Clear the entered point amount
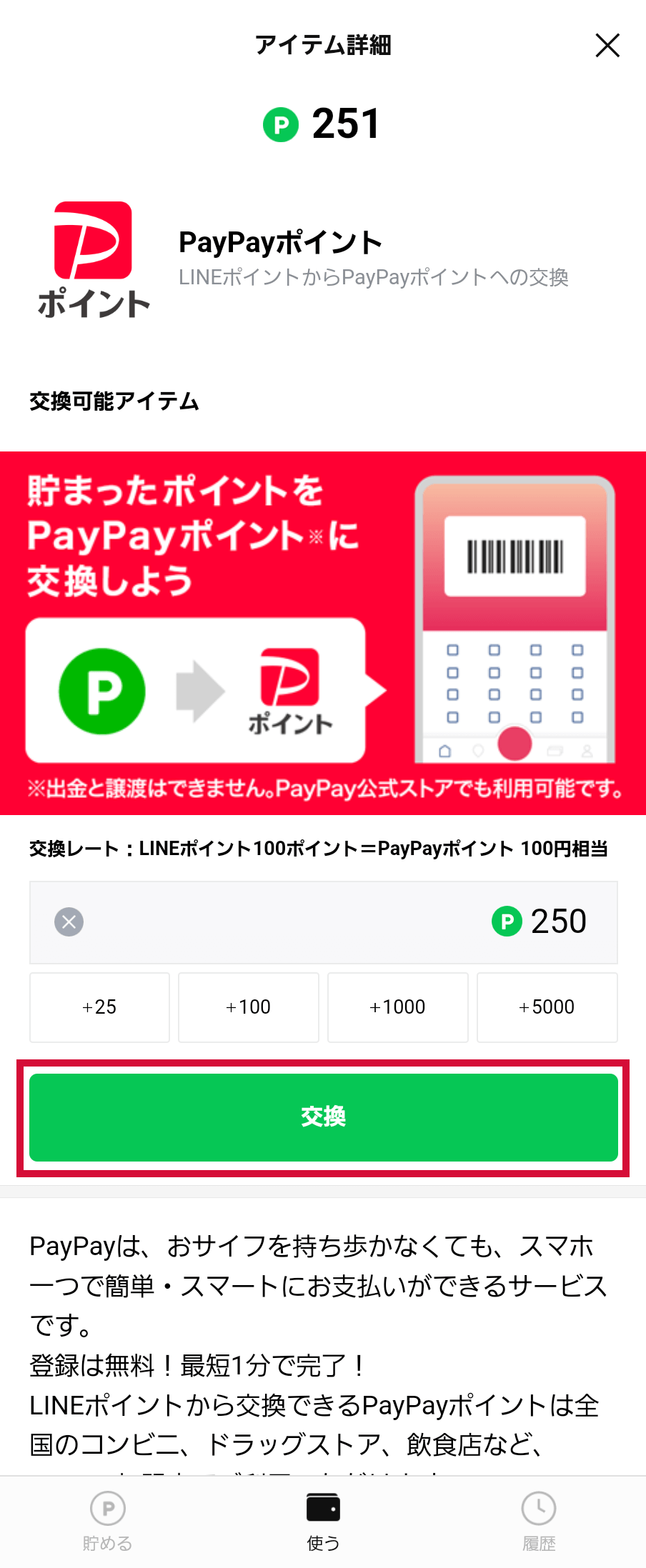This screenshot has height=1568, width=646. tap(69, 922)
